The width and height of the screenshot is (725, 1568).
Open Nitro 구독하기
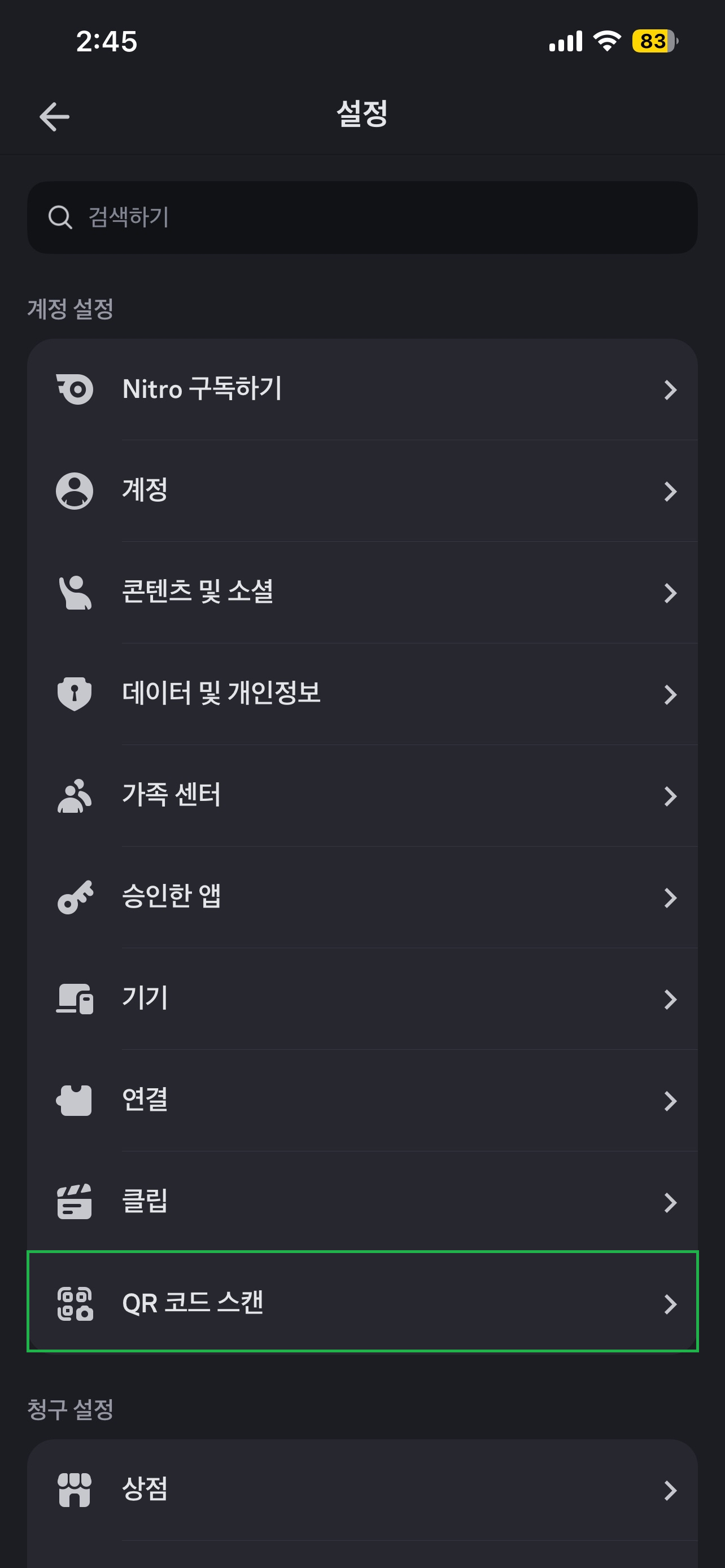coord(362,389)
